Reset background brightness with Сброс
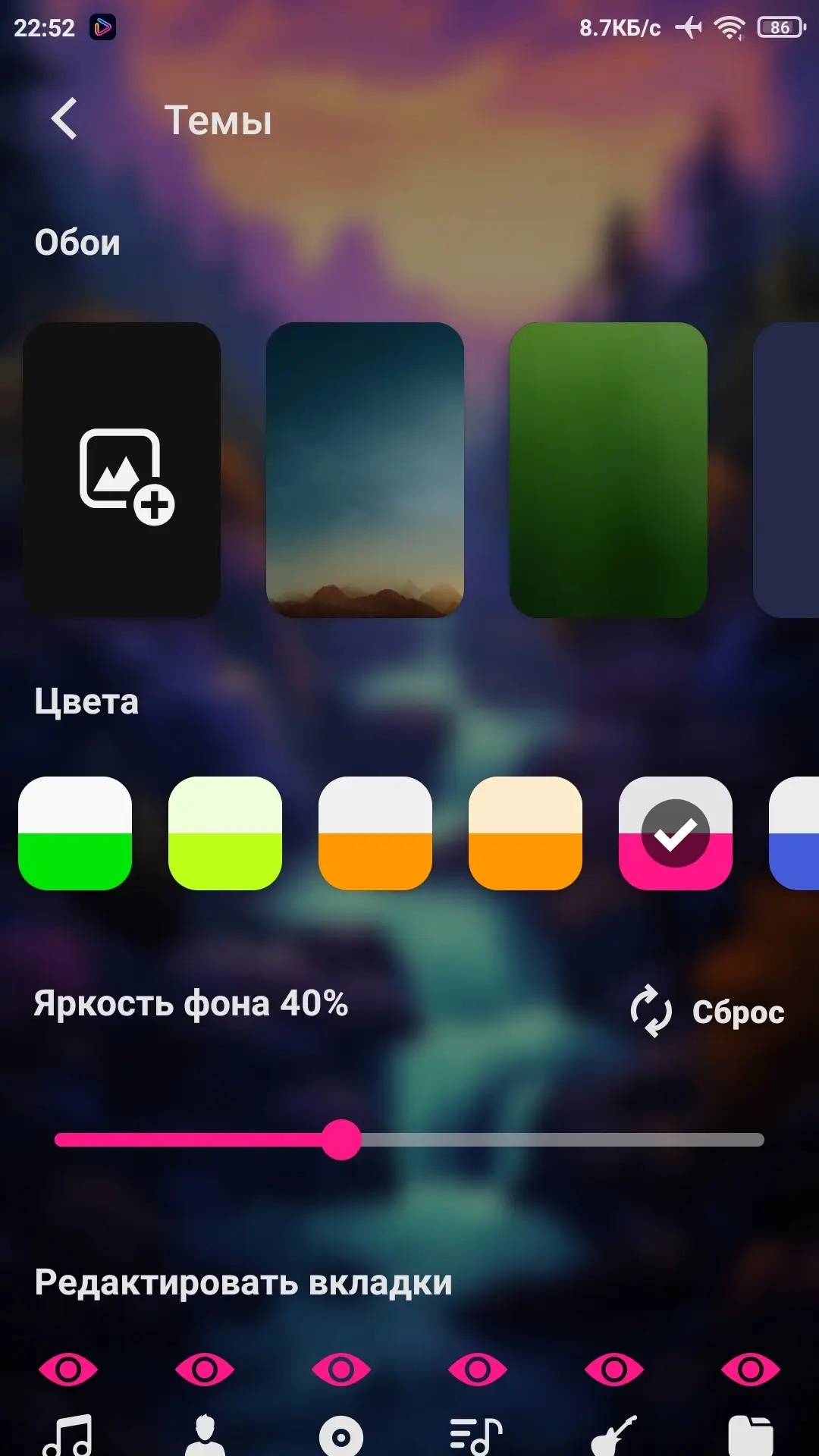 click(x=708, y=1012)
